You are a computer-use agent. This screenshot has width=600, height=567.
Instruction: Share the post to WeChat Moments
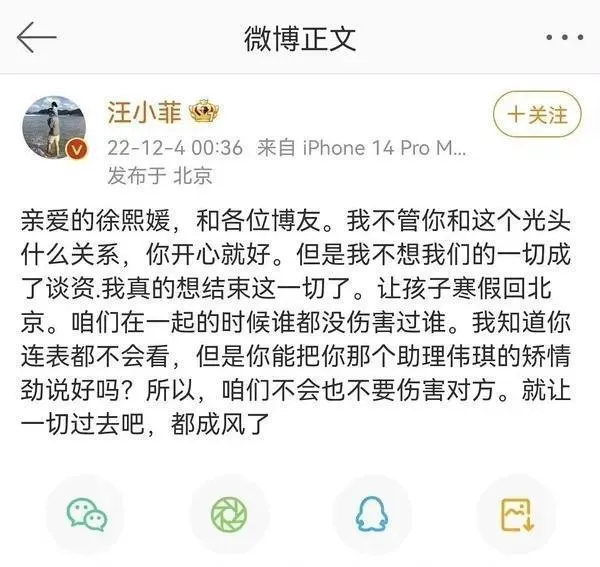pyautogui.click(x=229, y=514)
